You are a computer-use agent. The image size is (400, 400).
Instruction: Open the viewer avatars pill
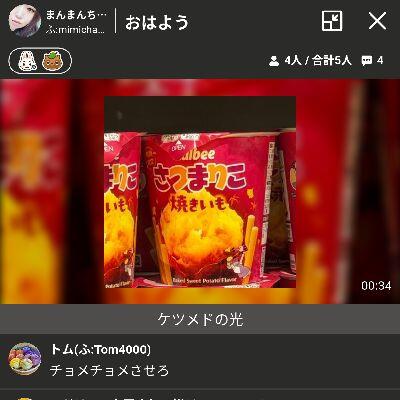point(40,61)
